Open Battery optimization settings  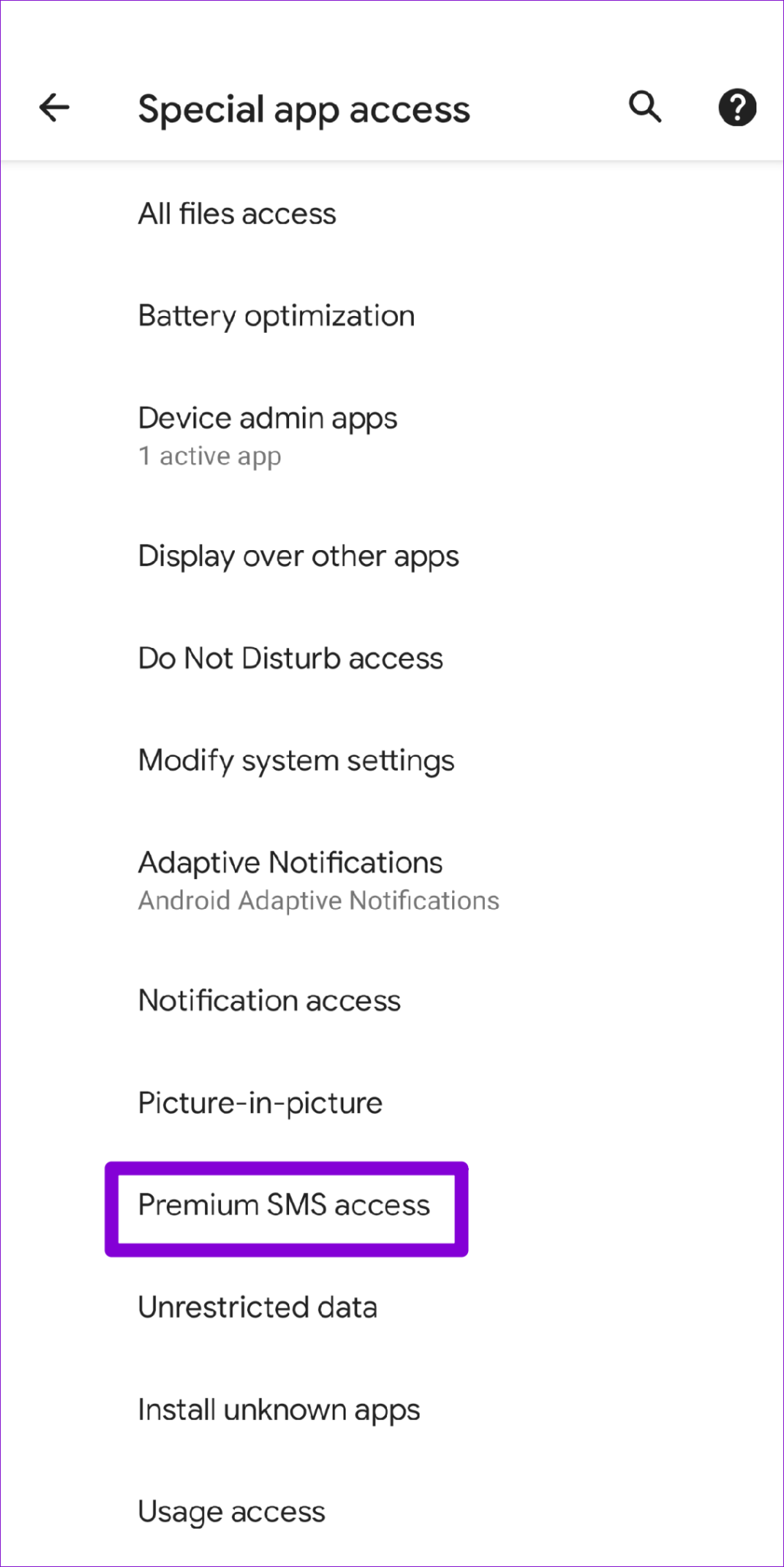275,316
